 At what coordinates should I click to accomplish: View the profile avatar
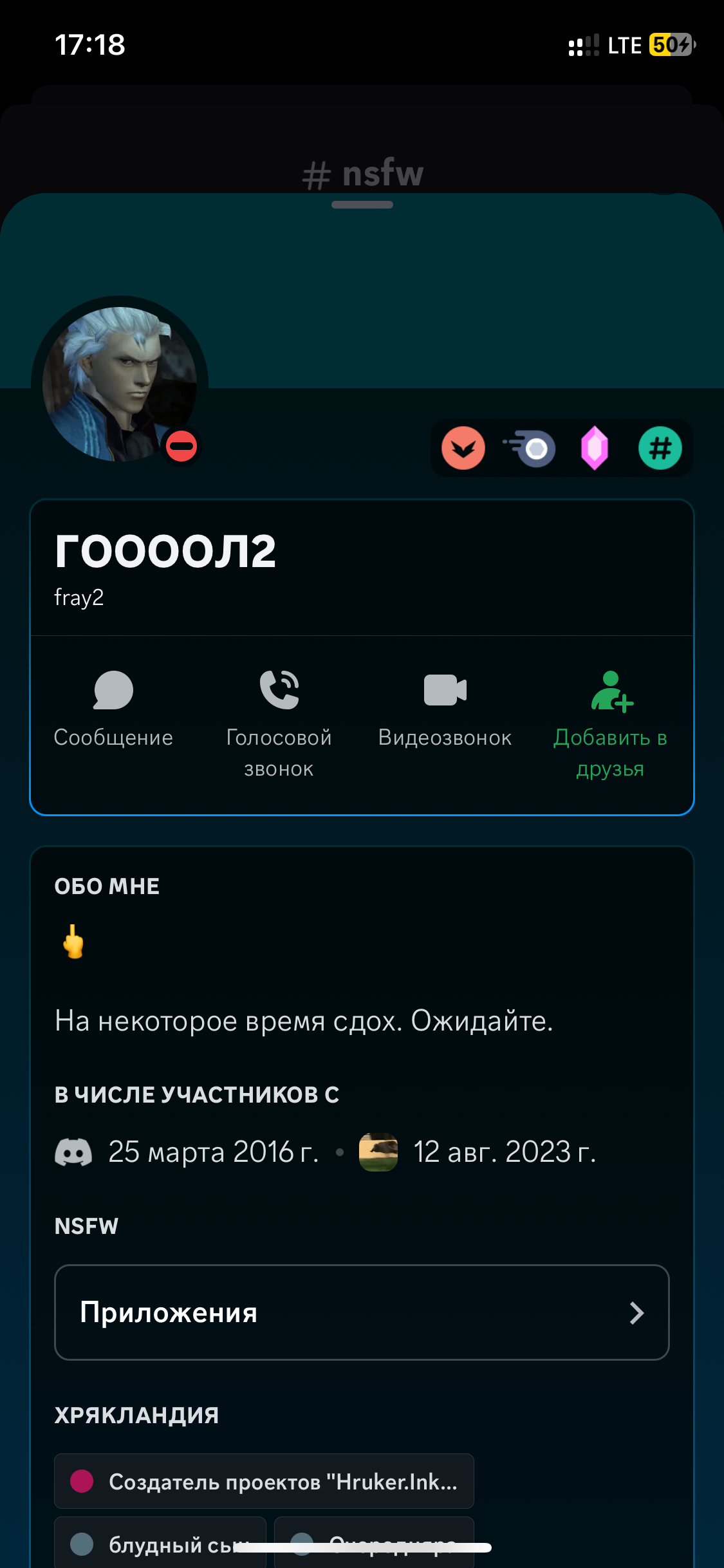coord(120,384)
